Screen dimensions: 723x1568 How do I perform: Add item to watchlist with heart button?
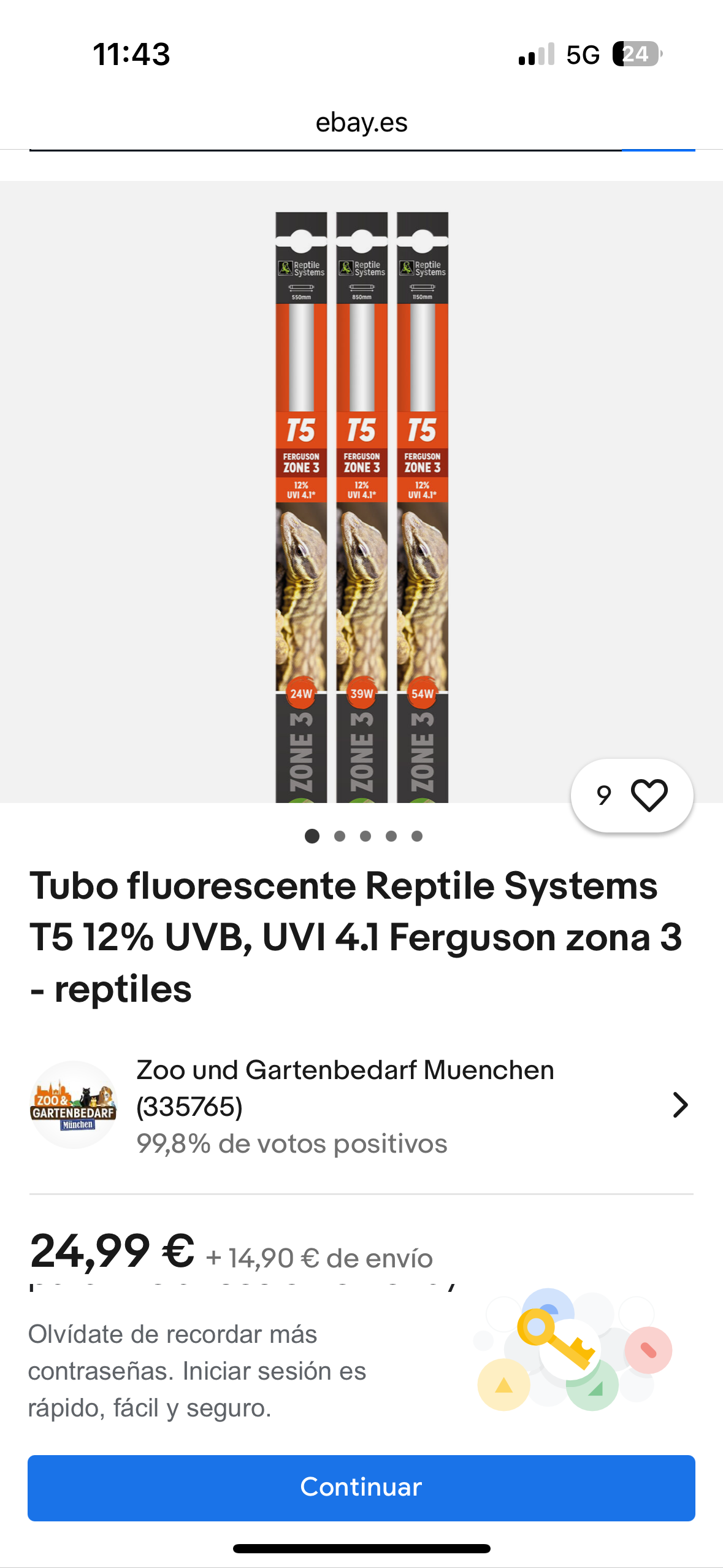click(648, 795)
